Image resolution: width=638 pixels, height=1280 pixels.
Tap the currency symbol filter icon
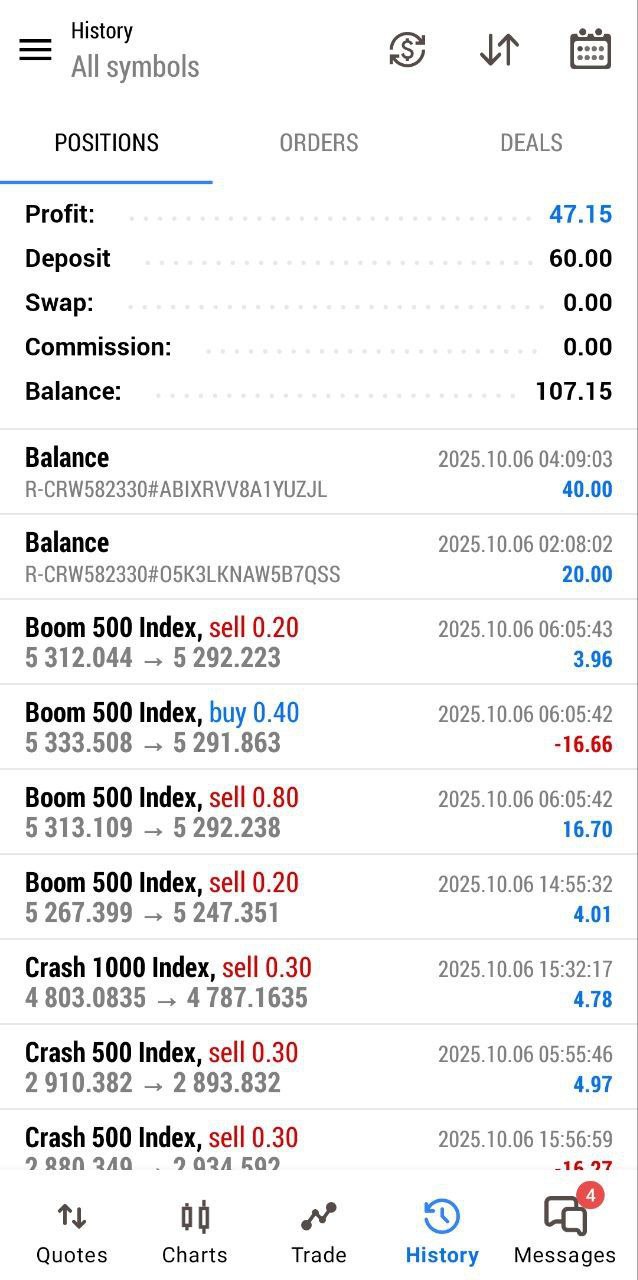(x=407, y=49)
